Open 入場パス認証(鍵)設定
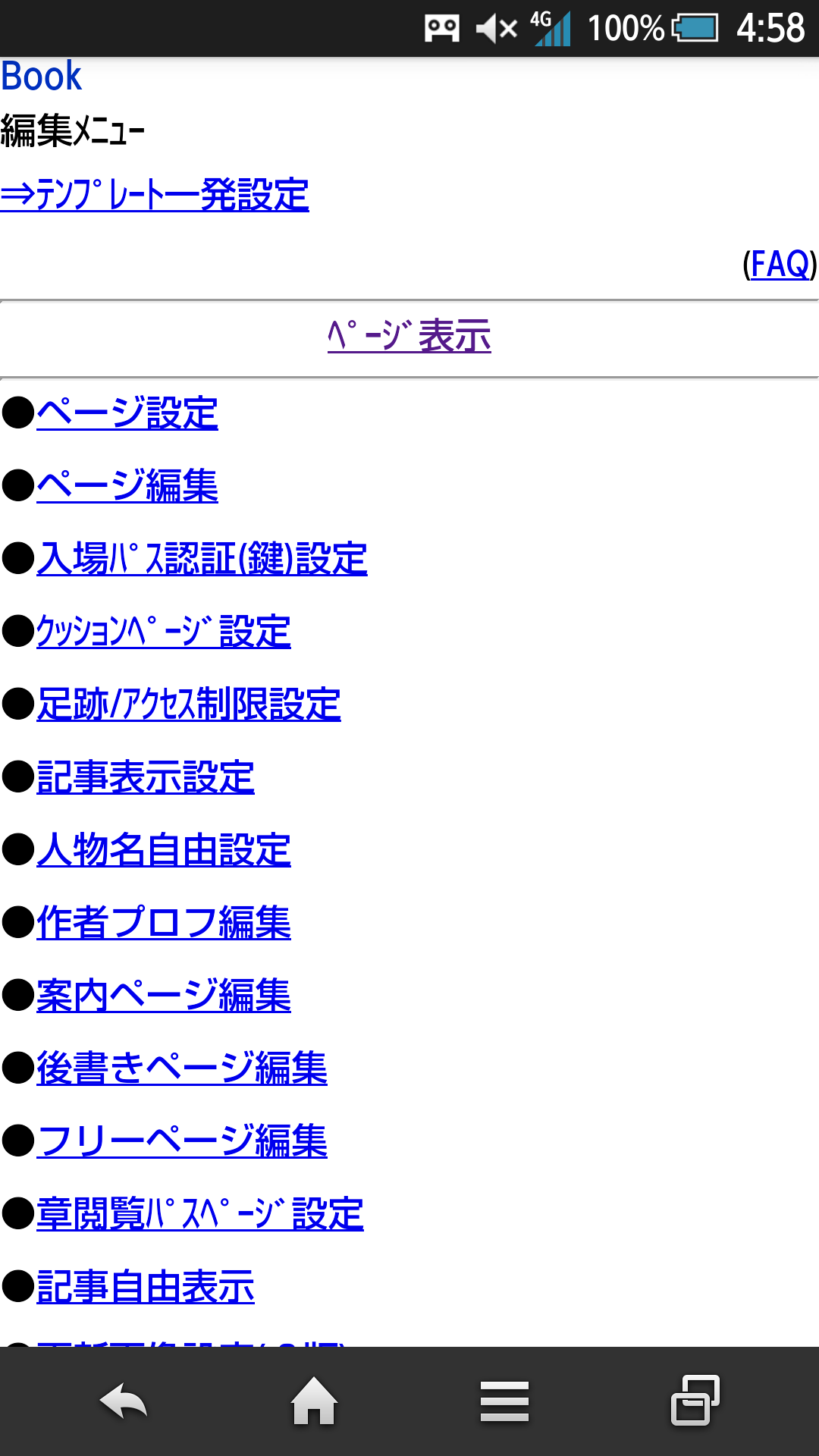The width and height of the screenshot is (819, 1456). [202, 559]
